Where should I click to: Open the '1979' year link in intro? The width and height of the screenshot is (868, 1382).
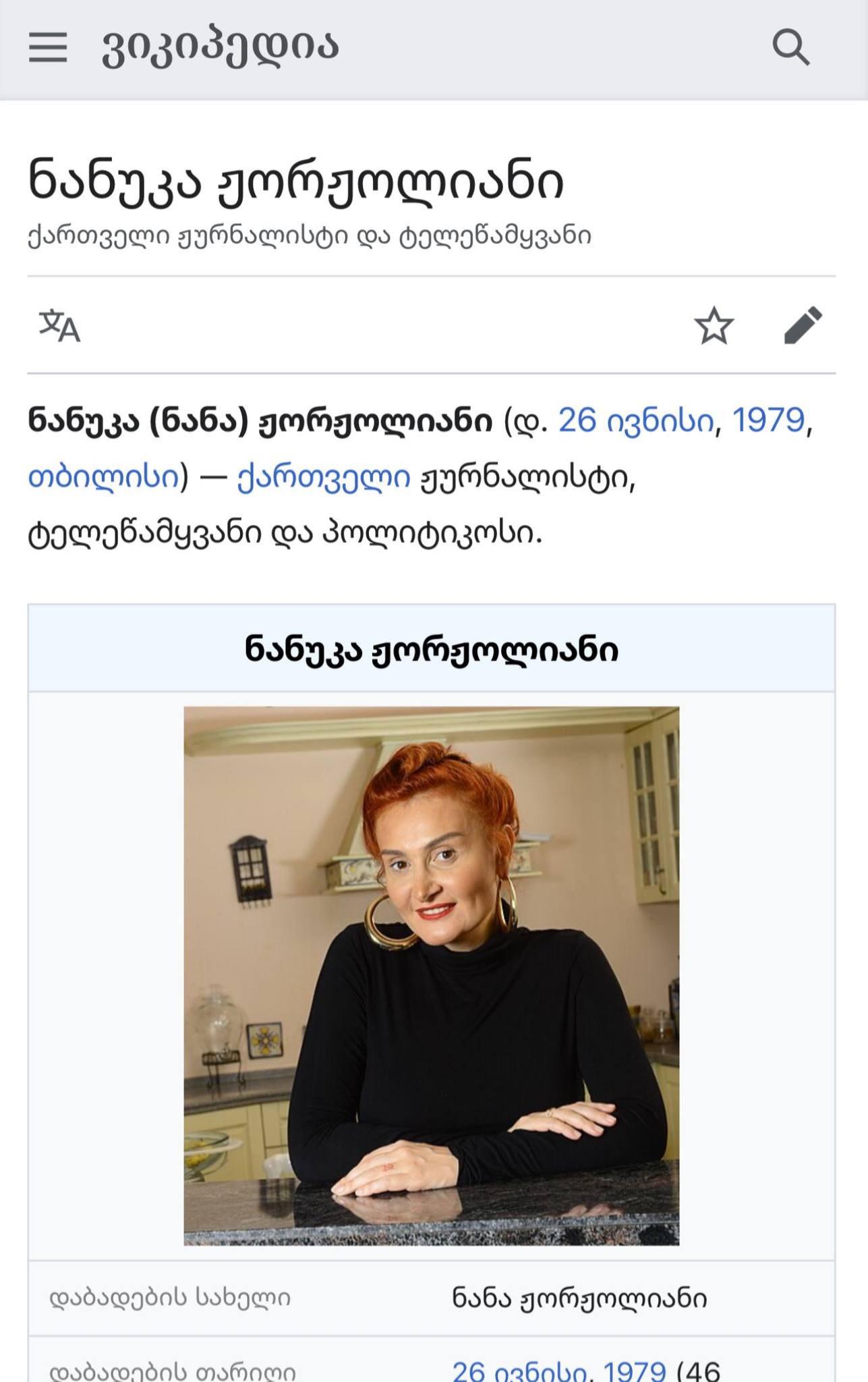tap(769, 420)
